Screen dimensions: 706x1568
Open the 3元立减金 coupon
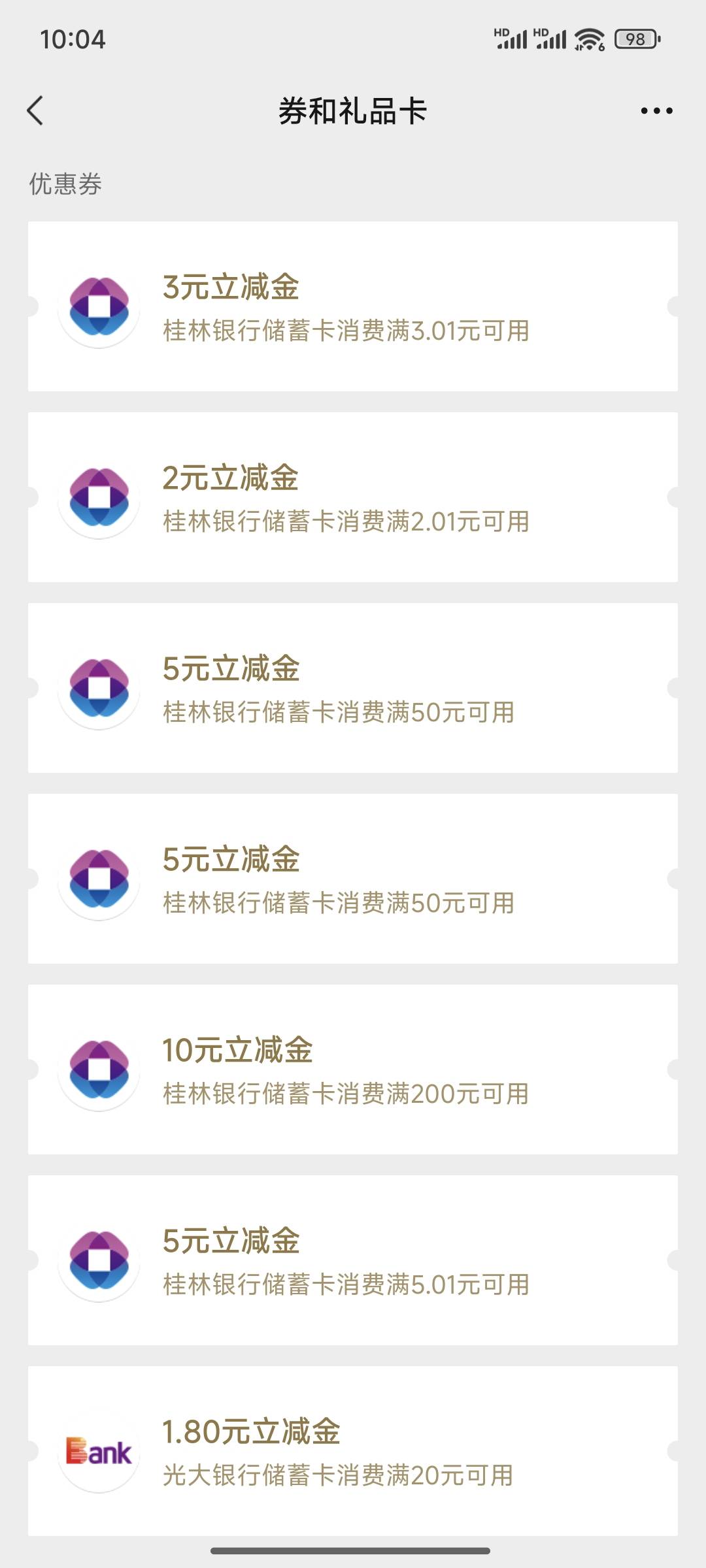pyautogui.click(x=353, y=306)
